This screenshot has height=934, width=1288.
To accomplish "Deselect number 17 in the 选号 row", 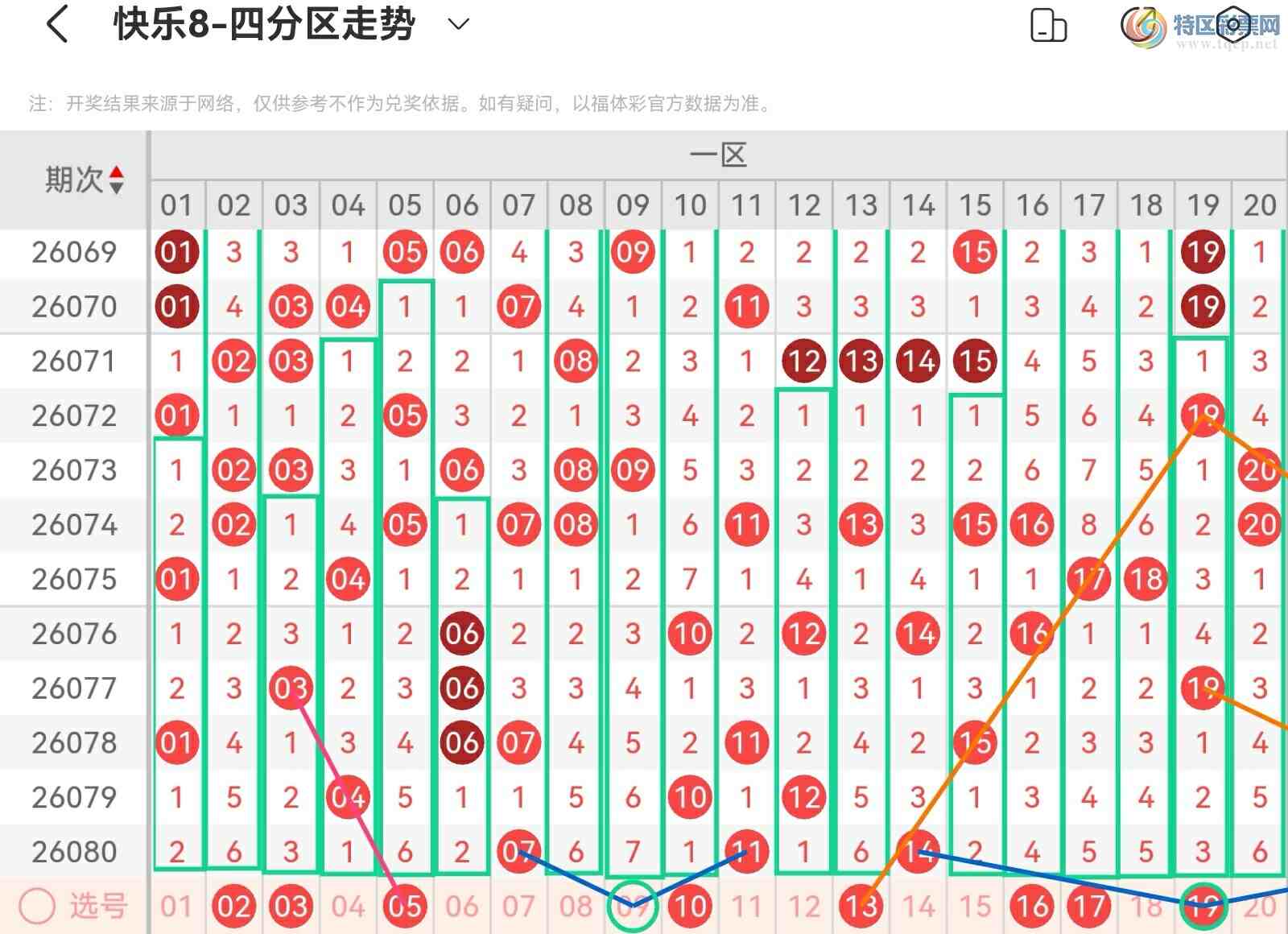I will [x=1089, y=907].
